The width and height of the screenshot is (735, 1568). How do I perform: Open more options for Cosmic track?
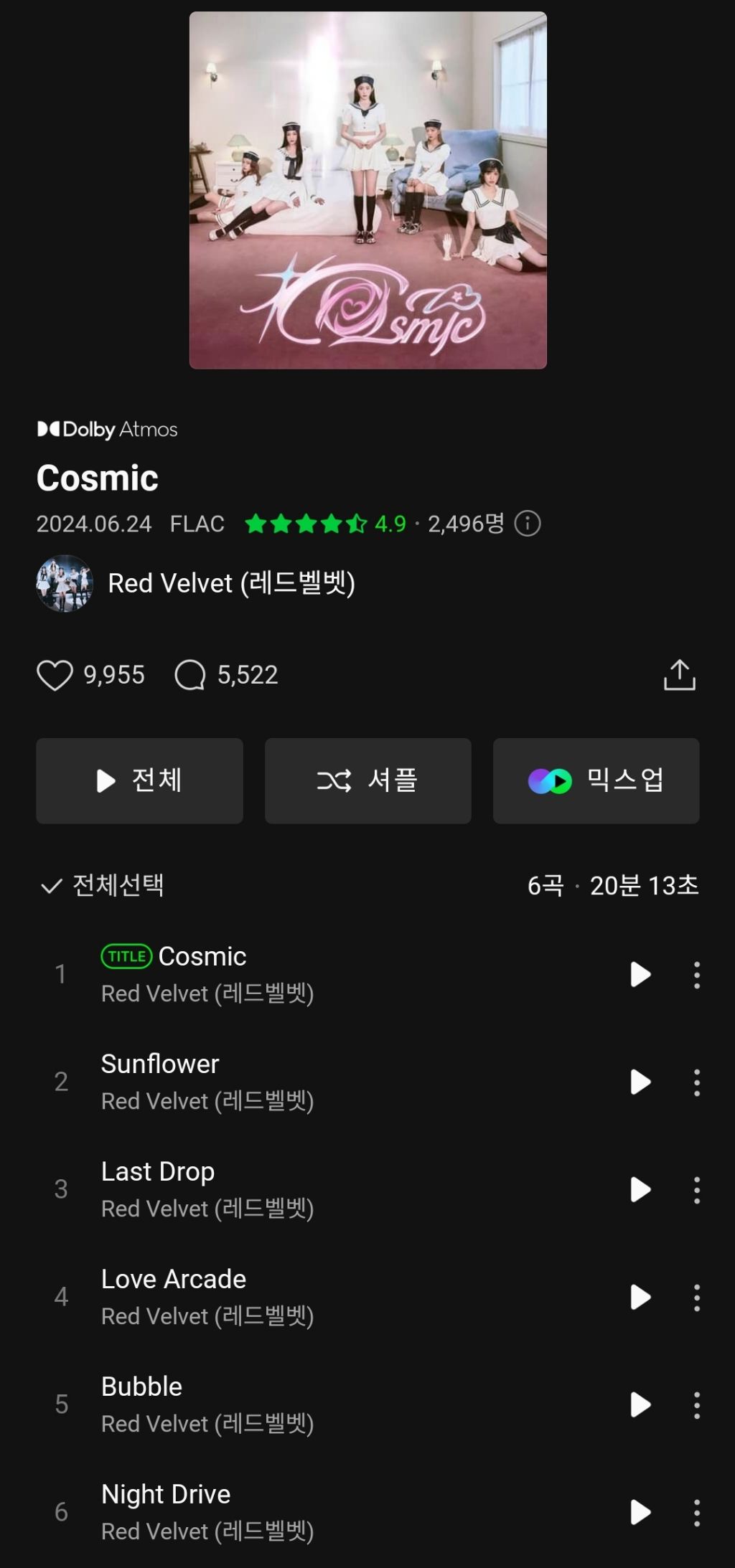(696, 975)
